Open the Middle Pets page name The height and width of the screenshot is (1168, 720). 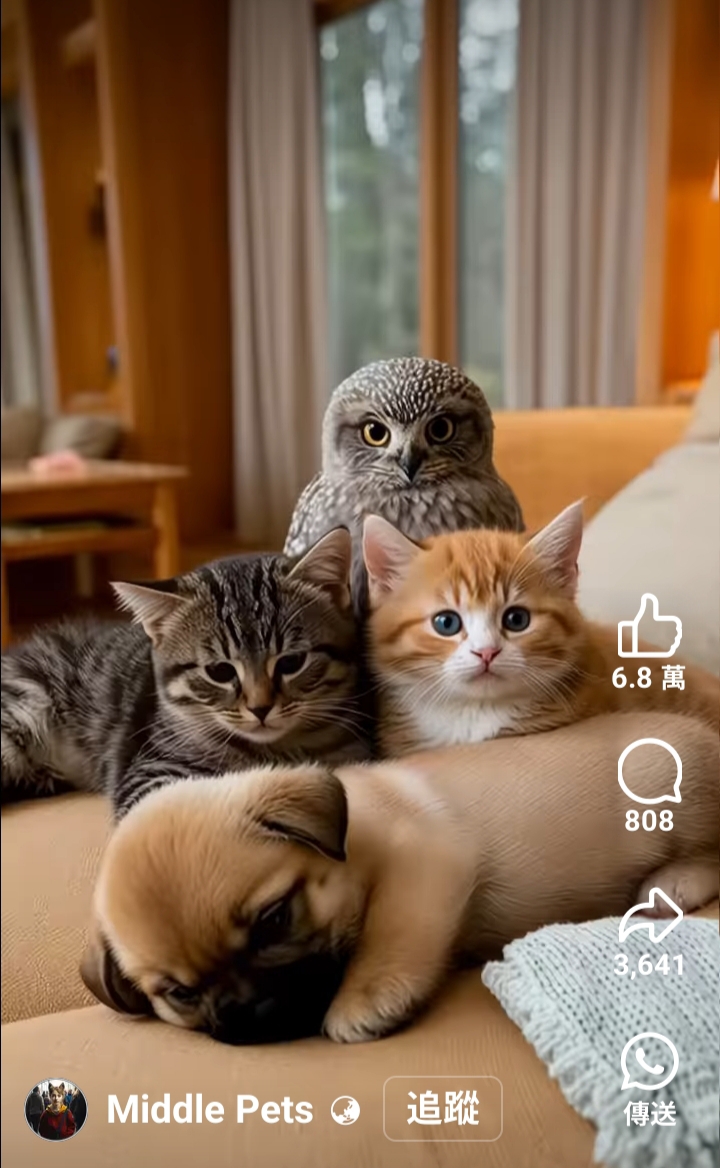210,1110
